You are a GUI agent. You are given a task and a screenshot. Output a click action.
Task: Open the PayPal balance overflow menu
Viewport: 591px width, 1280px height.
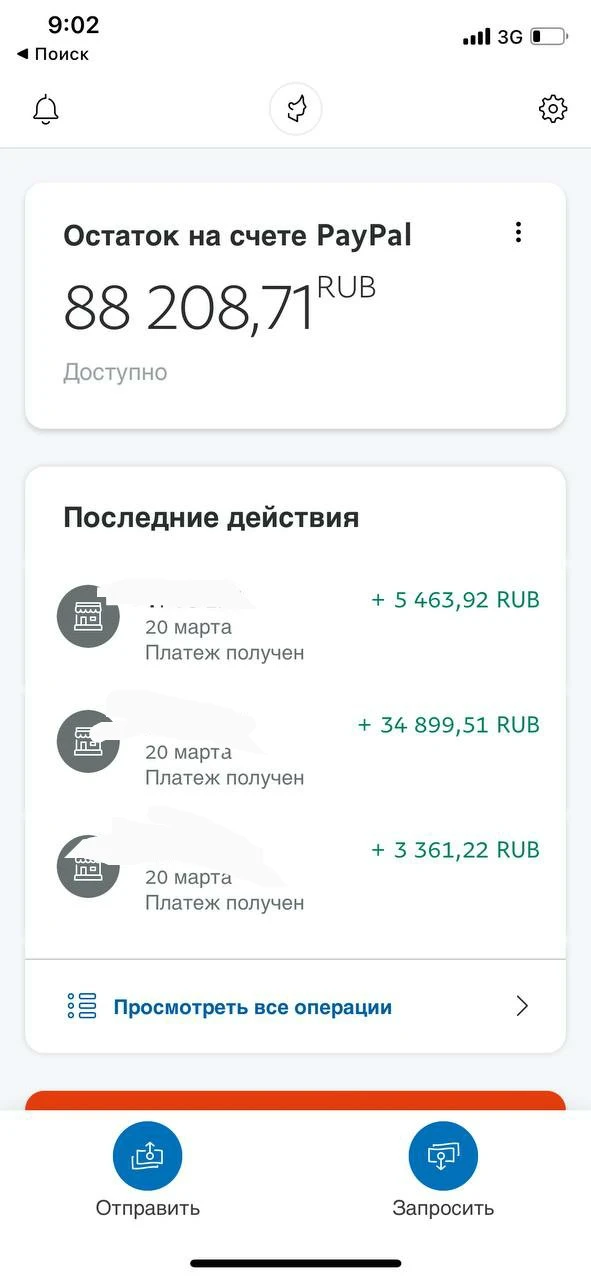[x=518, y=233]
